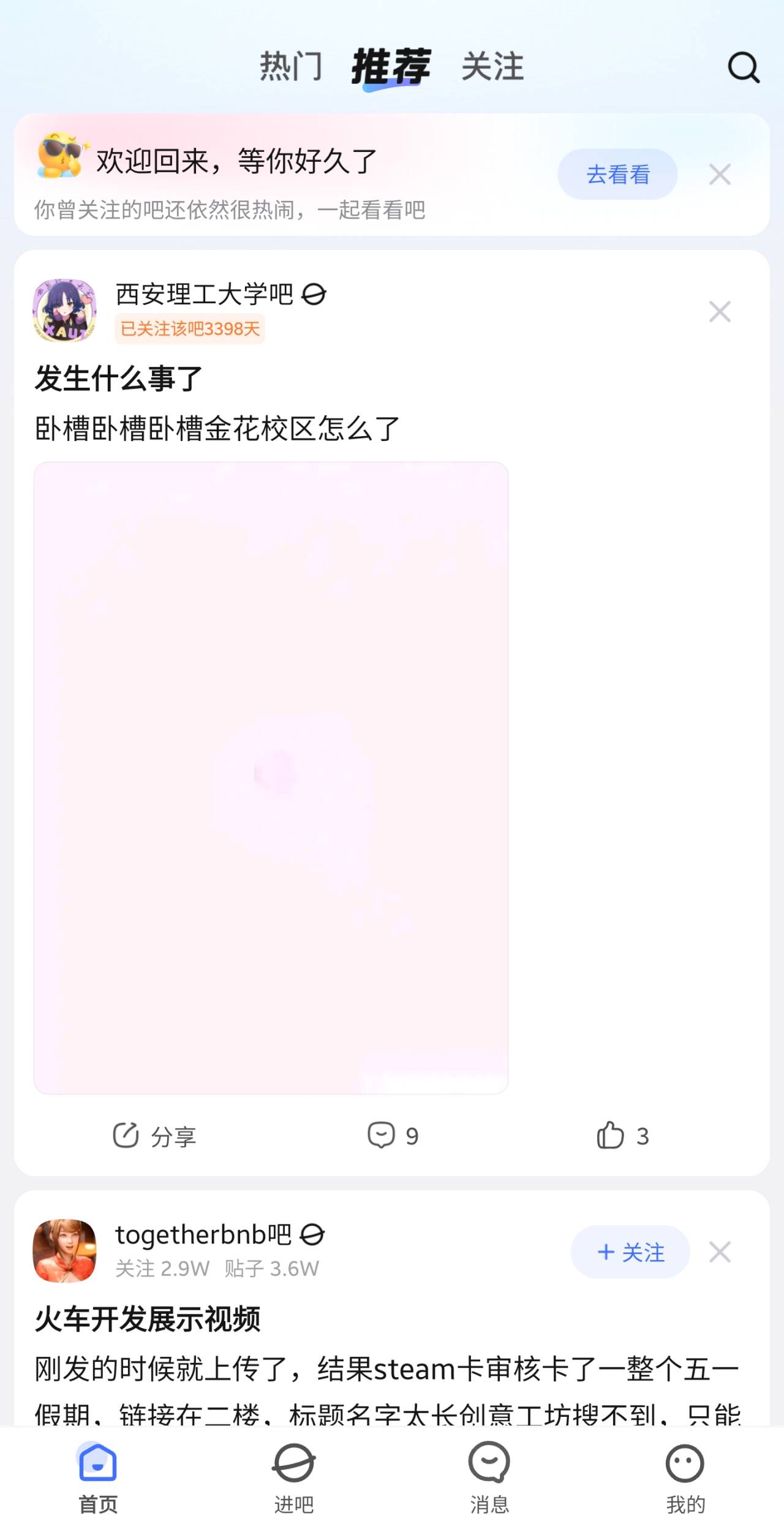Switch to the 关注 tab

coord(492,66)
